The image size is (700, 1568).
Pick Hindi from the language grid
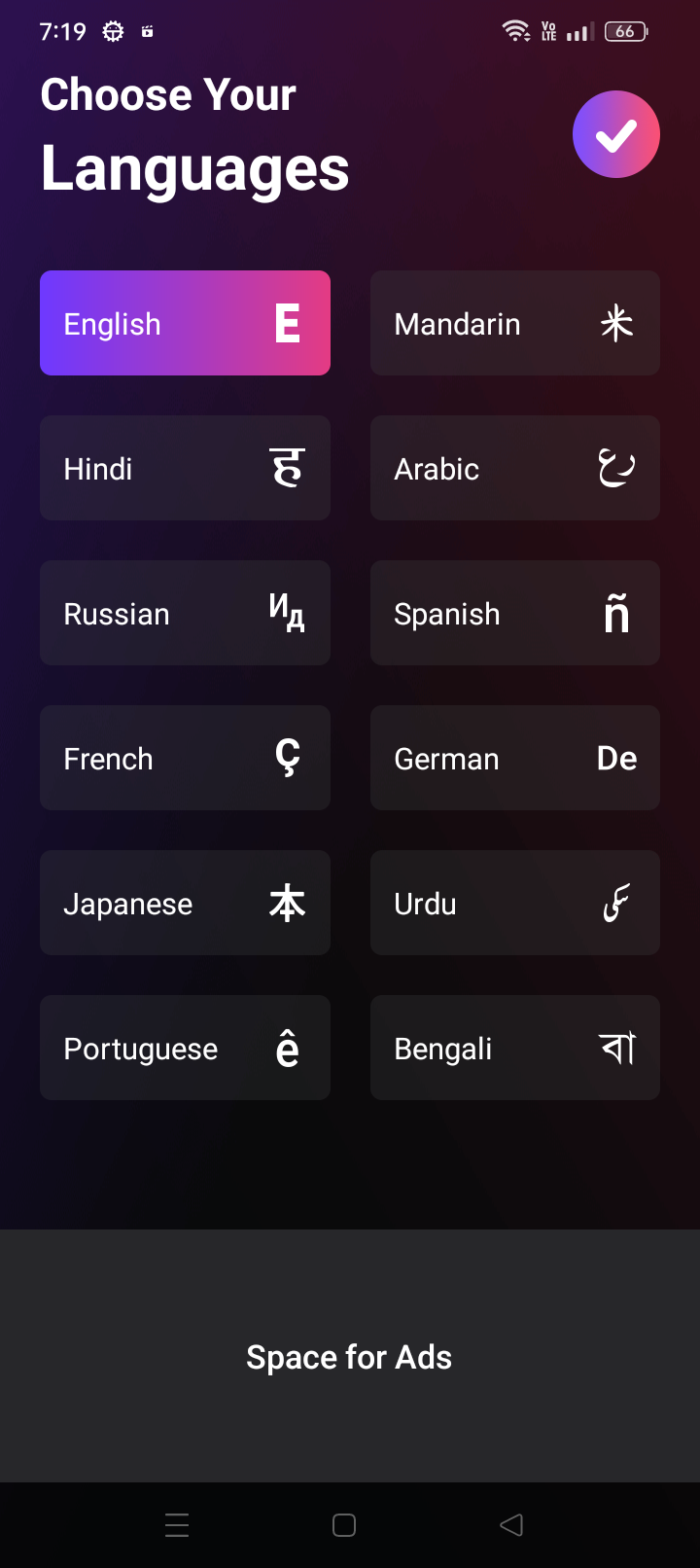coord(185,468)
